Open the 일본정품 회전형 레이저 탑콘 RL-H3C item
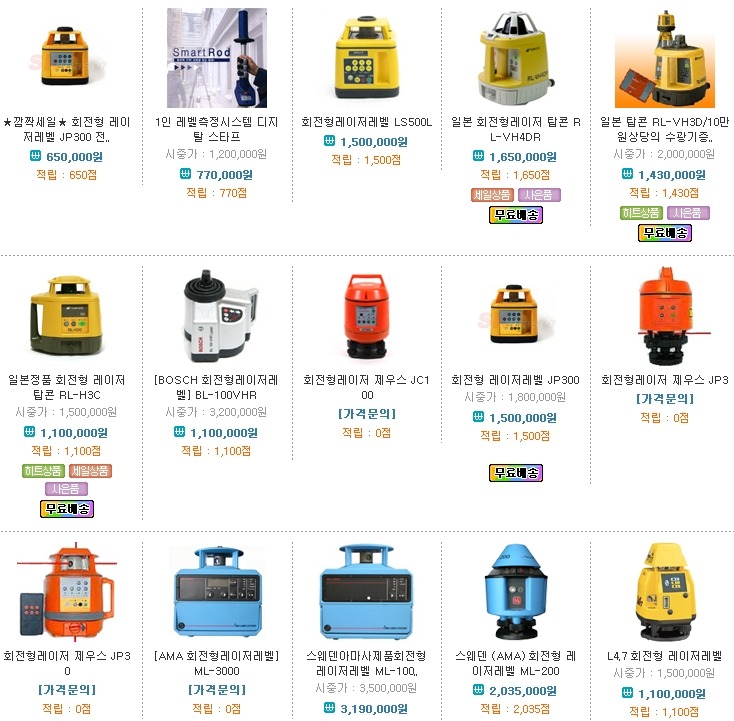 click(66, 387)
